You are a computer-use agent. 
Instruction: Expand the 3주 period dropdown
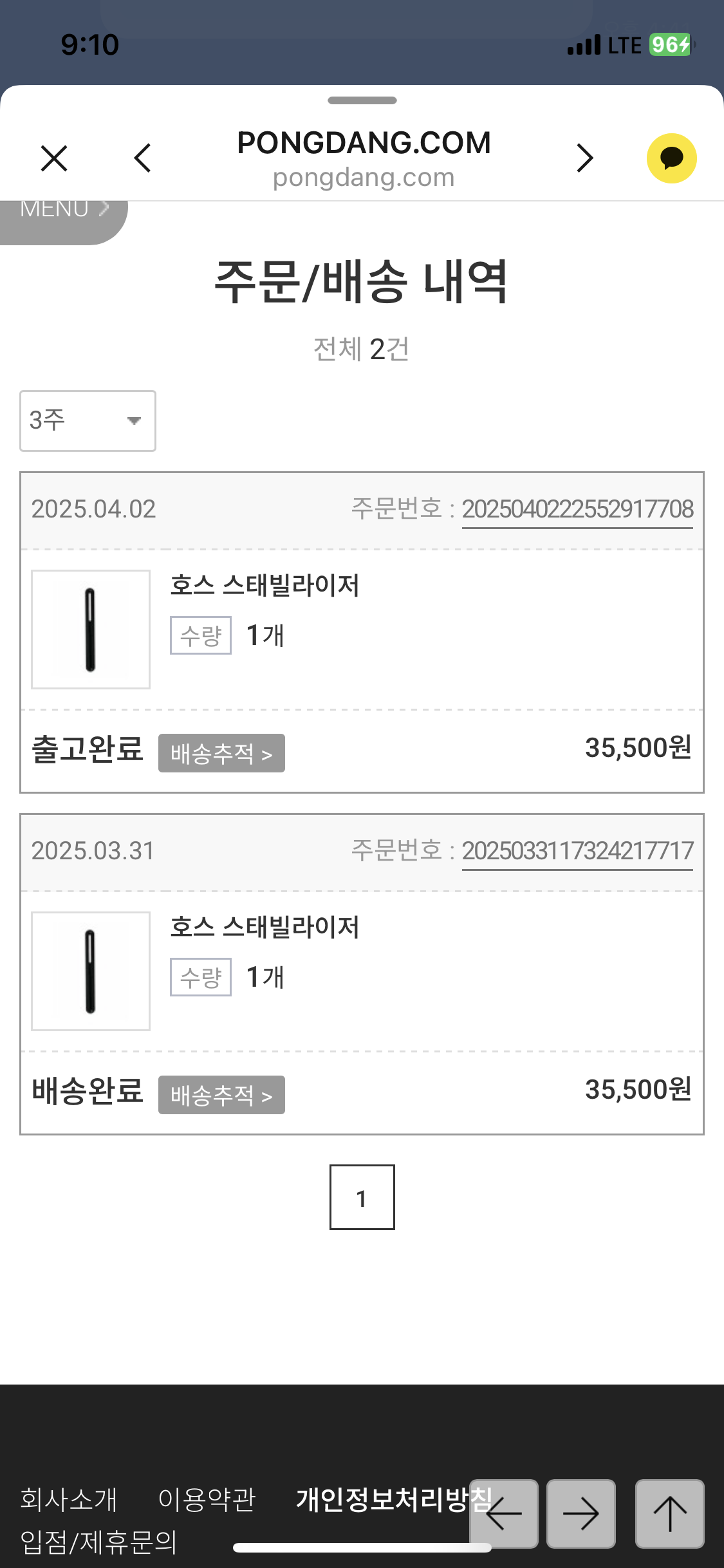(88, 421)
